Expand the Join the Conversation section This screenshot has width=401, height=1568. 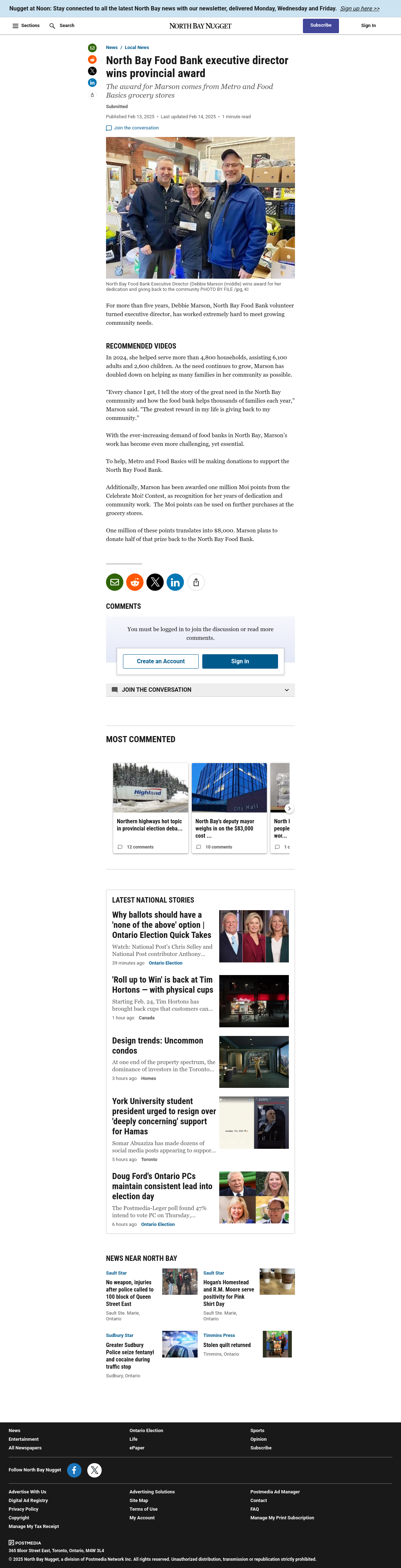coord(200,690)
